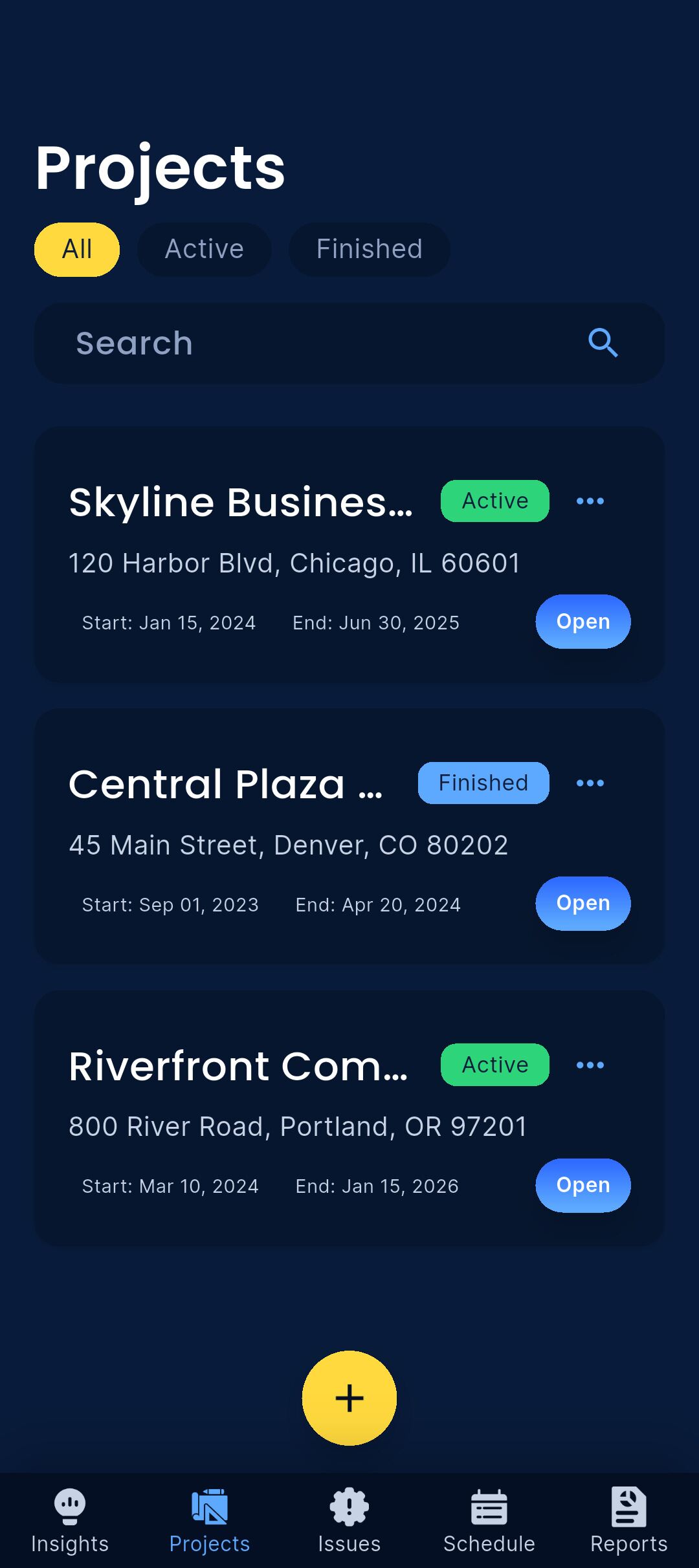Screen dimensions: 699x1568
Task: Go to the Issues tab
Action: (349, 1520)
